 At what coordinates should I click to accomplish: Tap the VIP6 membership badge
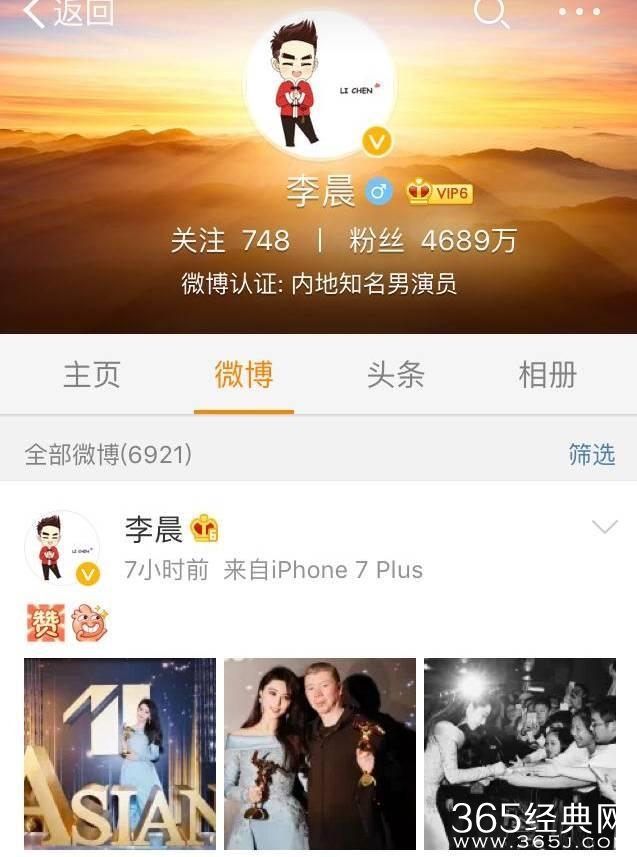[x=439, y=192]
